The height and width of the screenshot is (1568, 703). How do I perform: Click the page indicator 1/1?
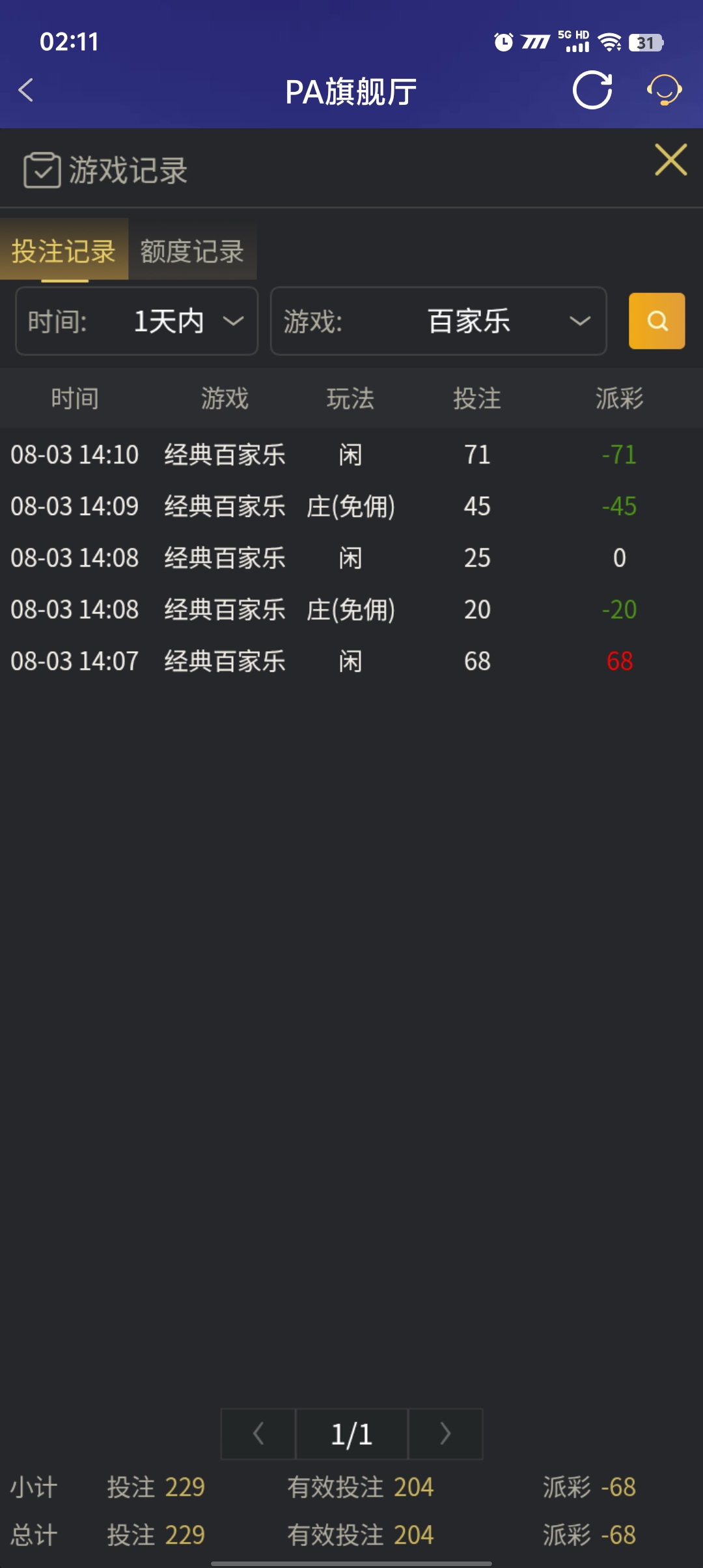[x=351, y=1434]
